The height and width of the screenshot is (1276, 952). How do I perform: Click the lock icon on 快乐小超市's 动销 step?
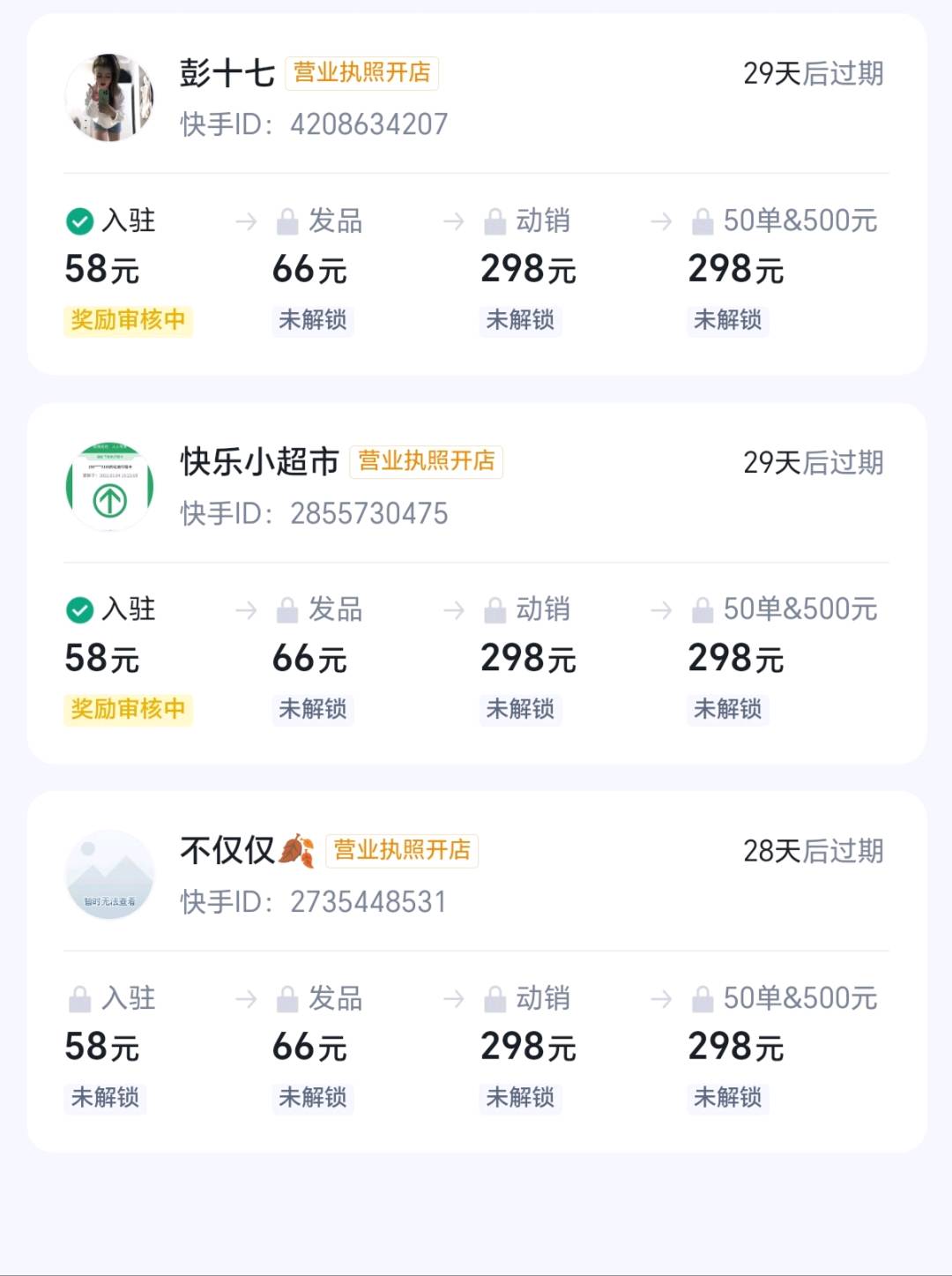click(x=494, y=608)
